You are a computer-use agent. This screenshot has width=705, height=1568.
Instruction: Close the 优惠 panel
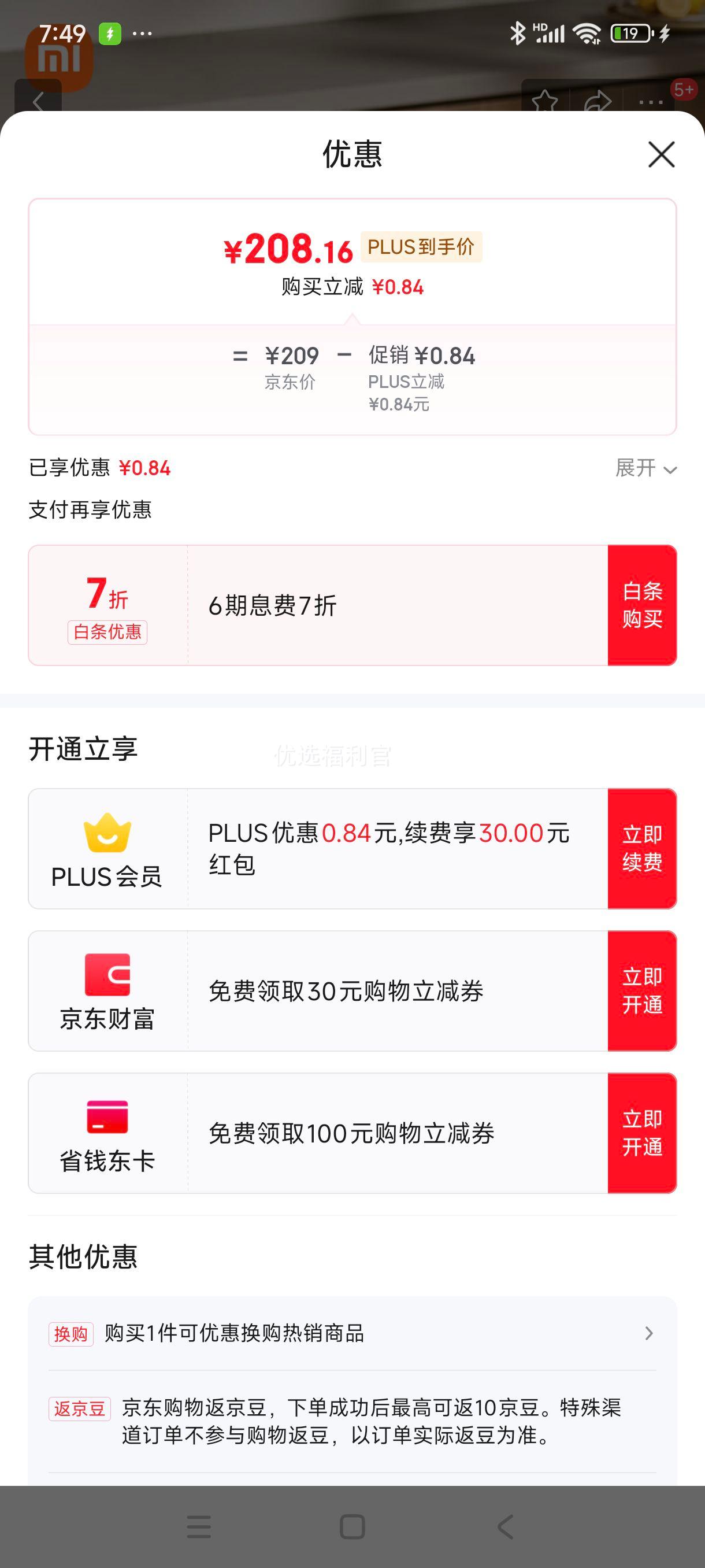coord(661,154)
